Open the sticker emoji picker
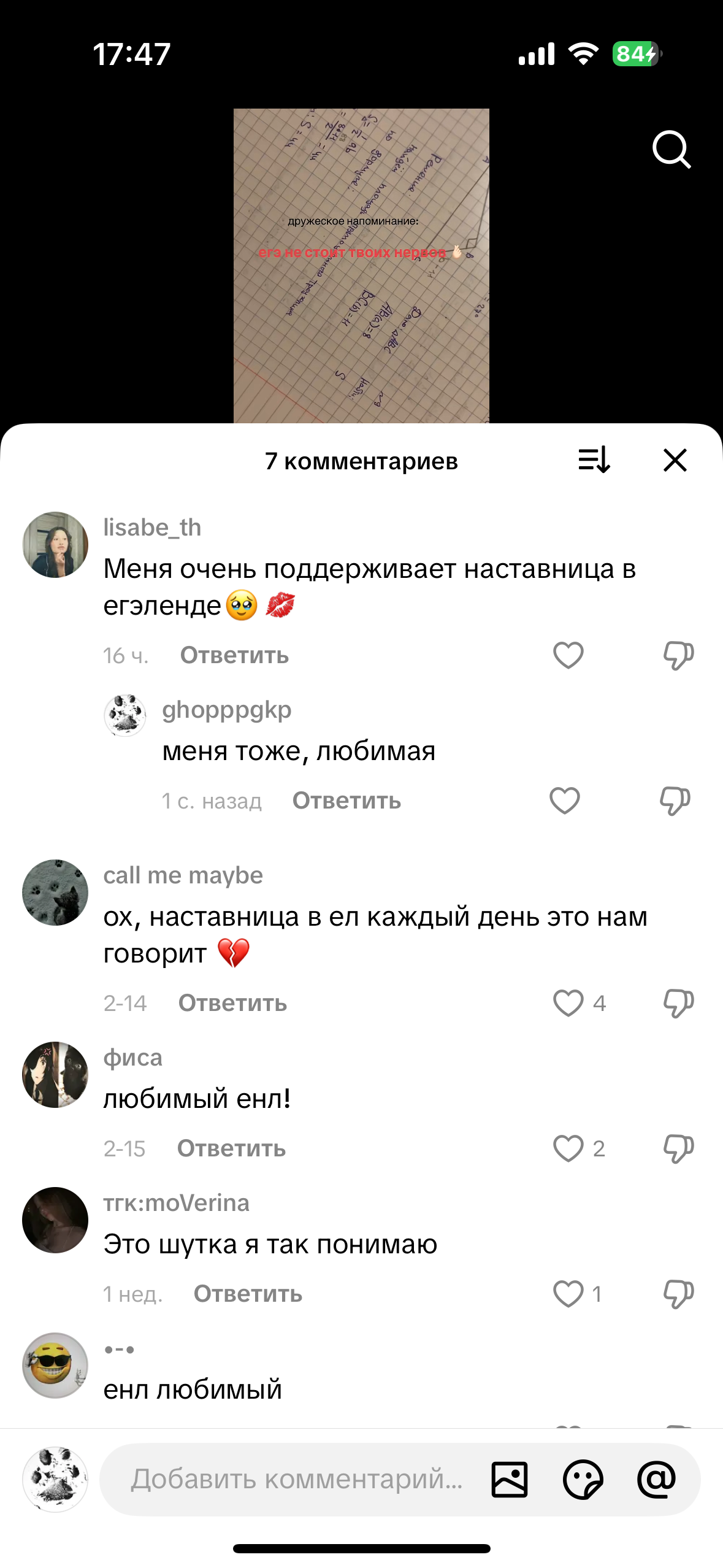This screenshot has width=723, height=1568. click(x=583, y=1479)
